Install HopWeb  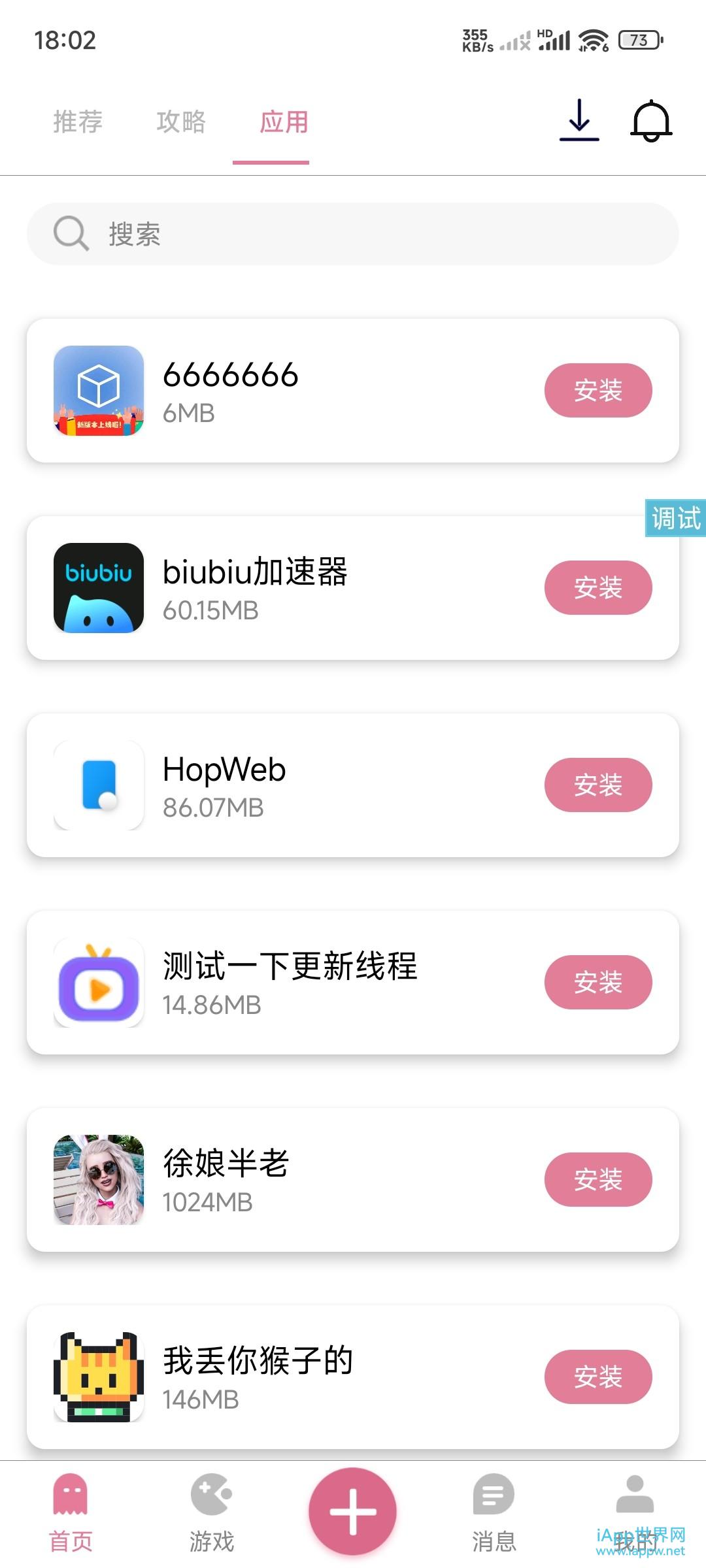(598, 785)
